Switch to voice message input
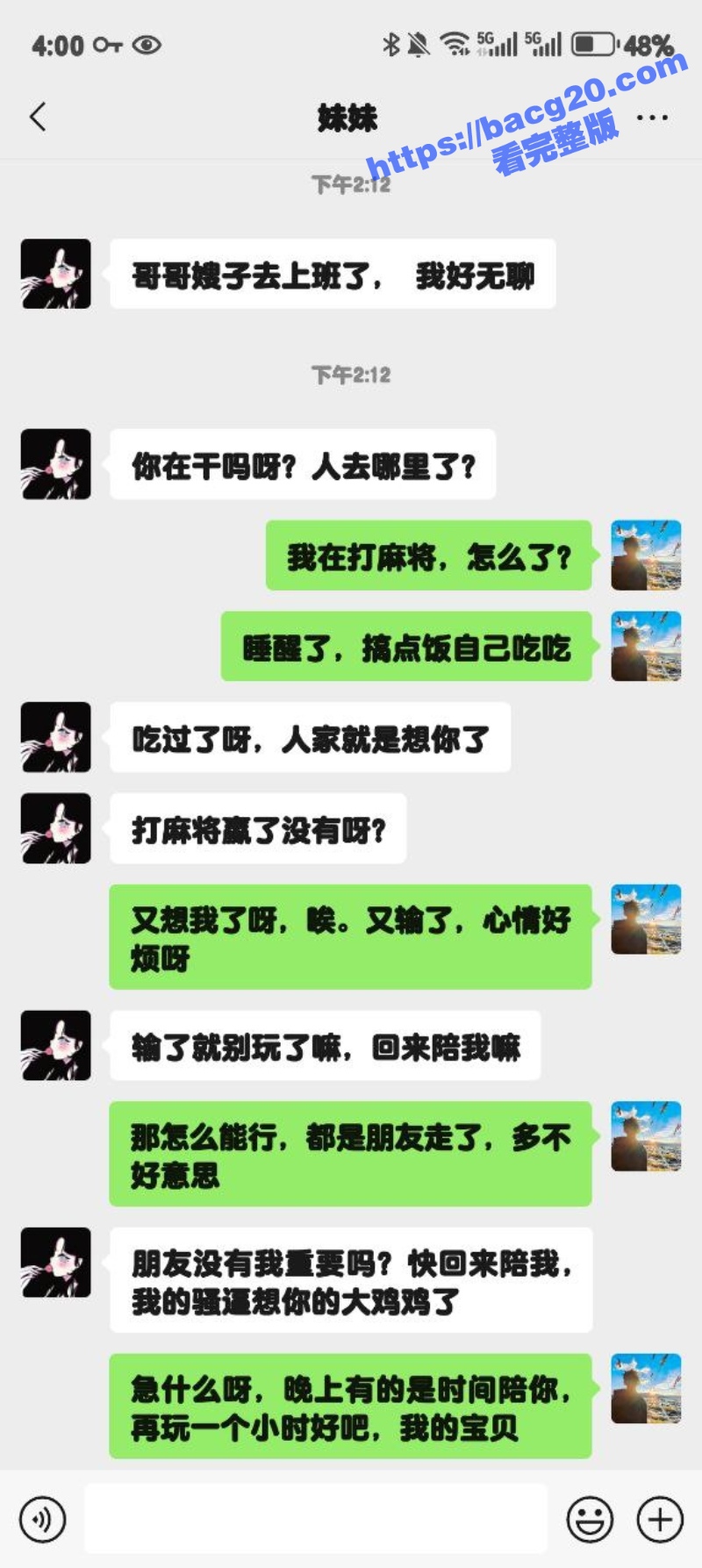 coord(42,1519)
